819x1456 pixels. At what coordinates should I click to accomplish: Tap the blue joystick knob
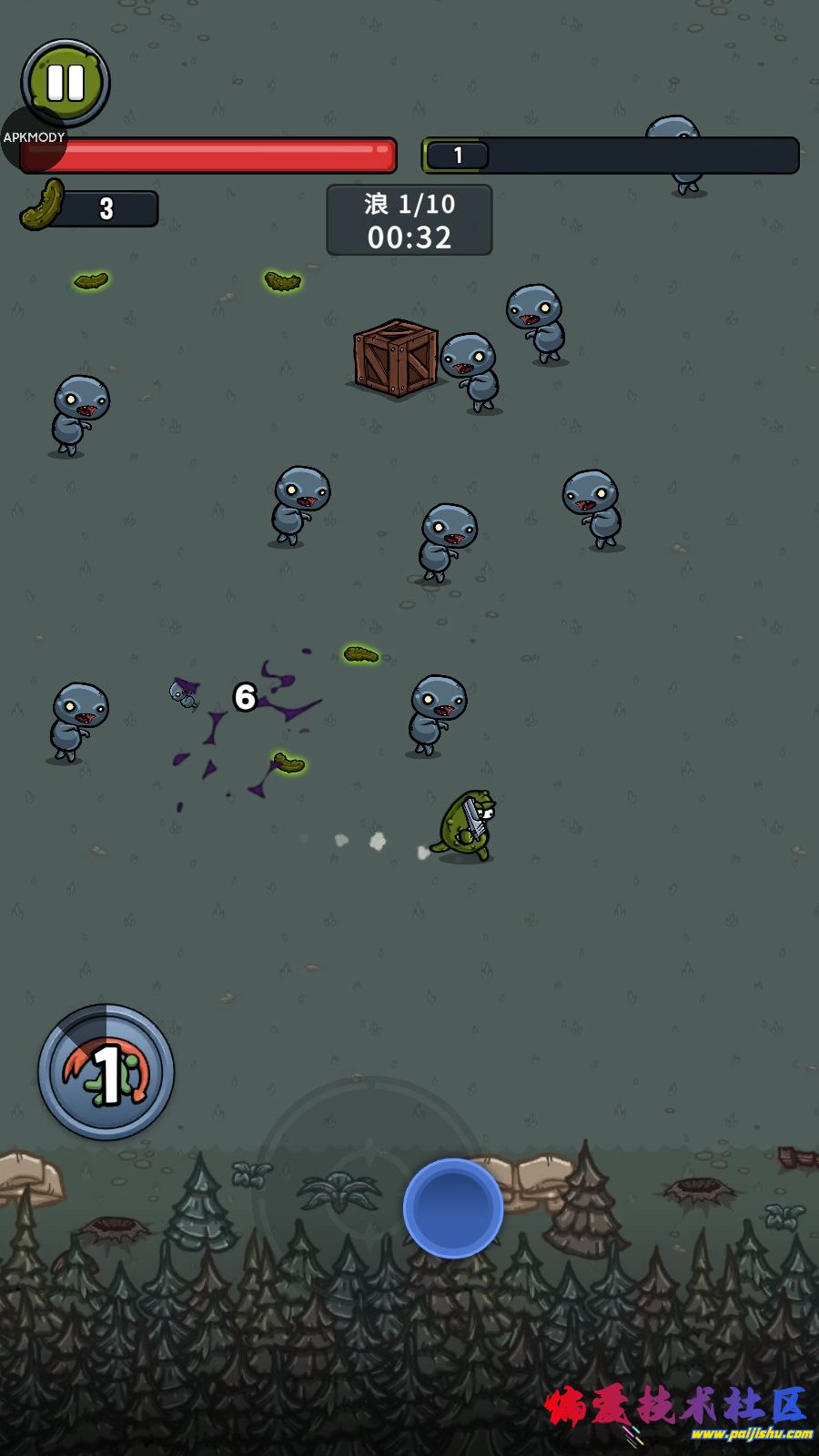click(452, 1208)
